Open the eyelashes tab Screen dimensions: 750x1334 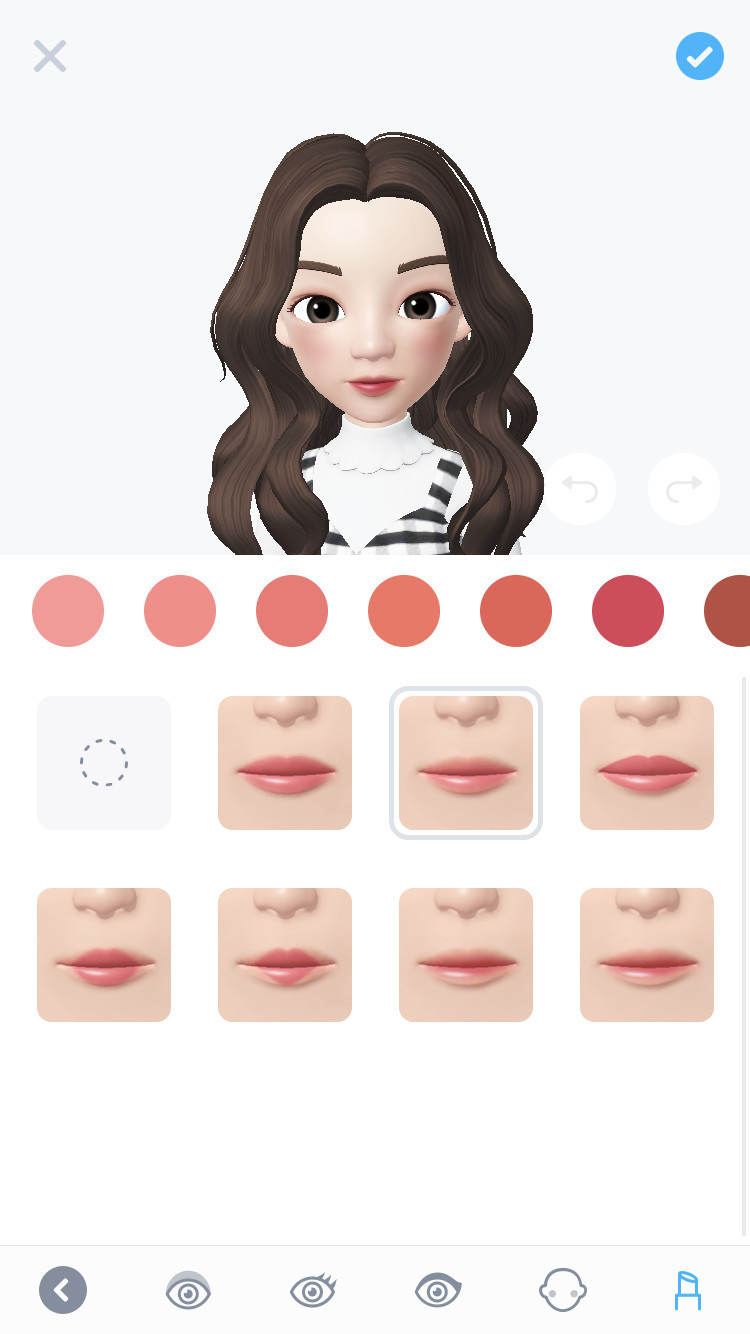point(313,1290)
